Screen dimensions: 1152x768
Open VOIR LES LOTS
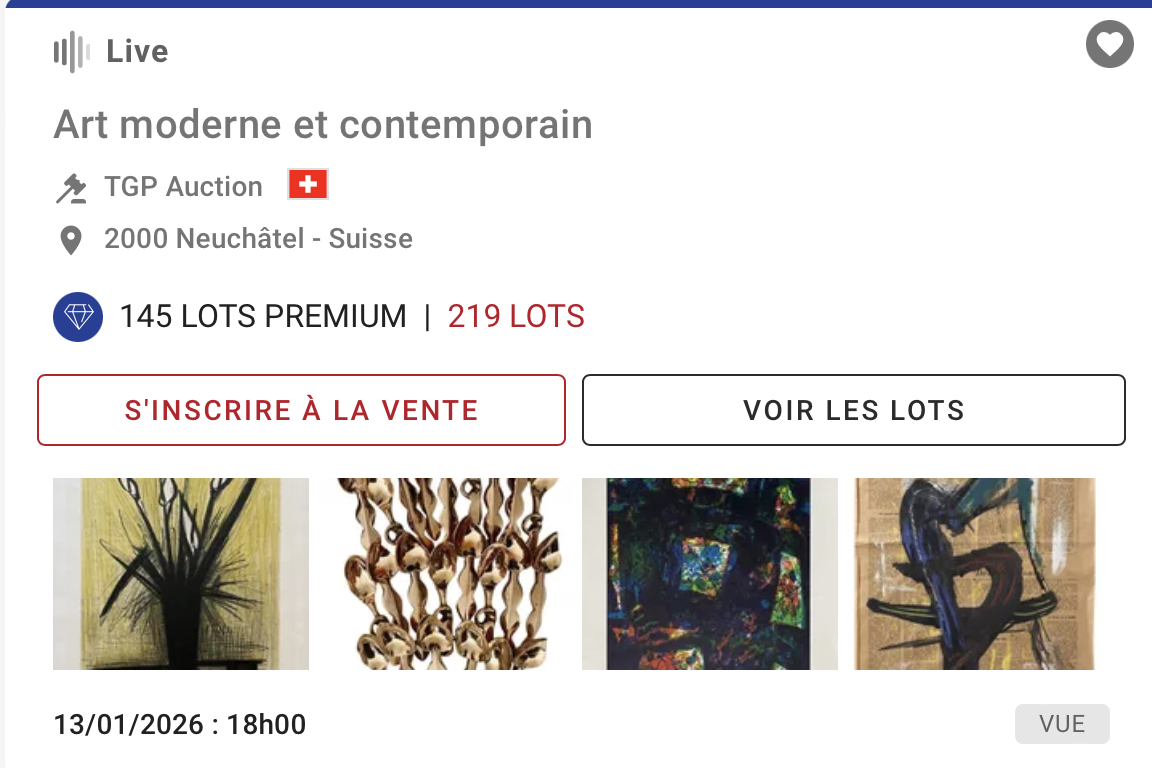pyautogui.click(x=853, y=410)
